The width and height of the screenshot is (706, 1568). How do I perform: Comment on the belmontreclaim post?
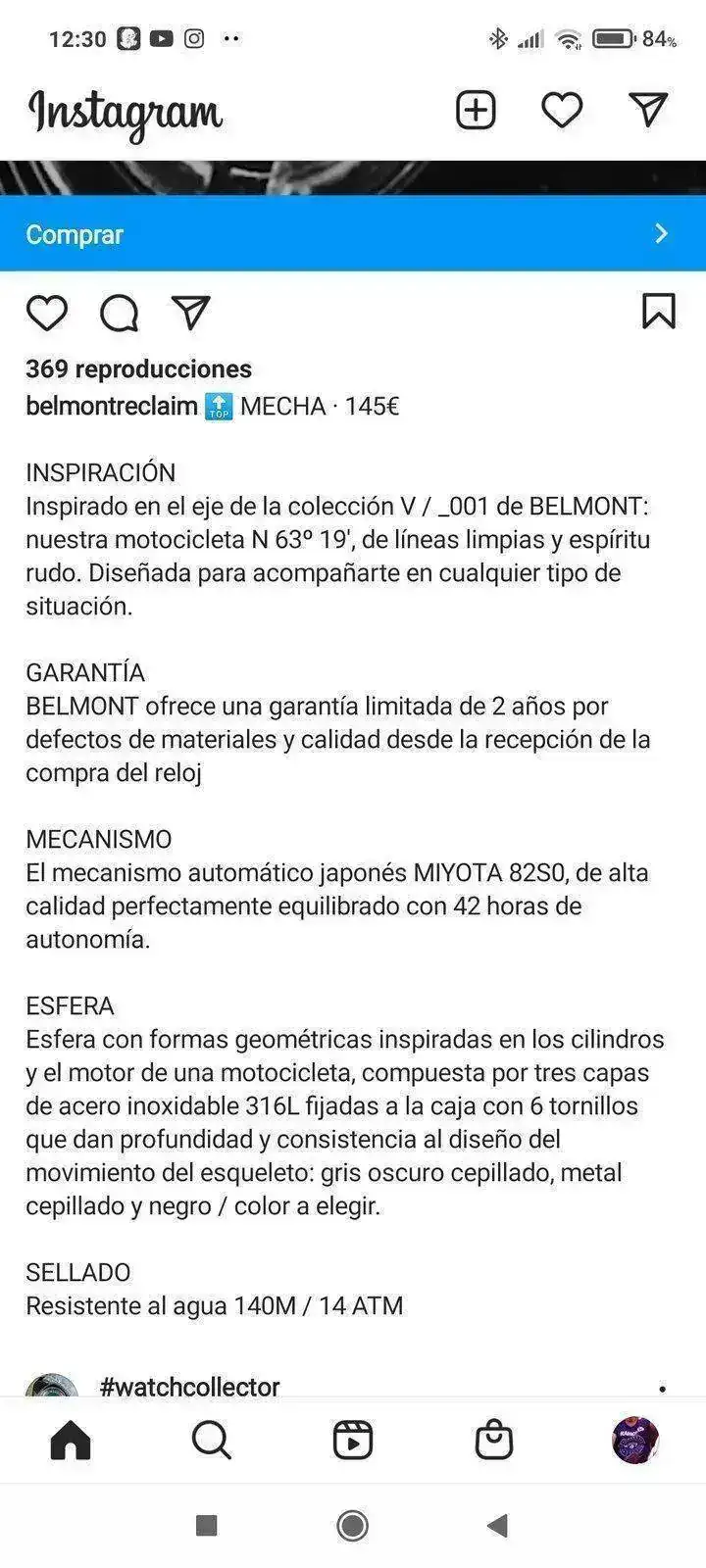pyautogui.click(x=120, y=313)
